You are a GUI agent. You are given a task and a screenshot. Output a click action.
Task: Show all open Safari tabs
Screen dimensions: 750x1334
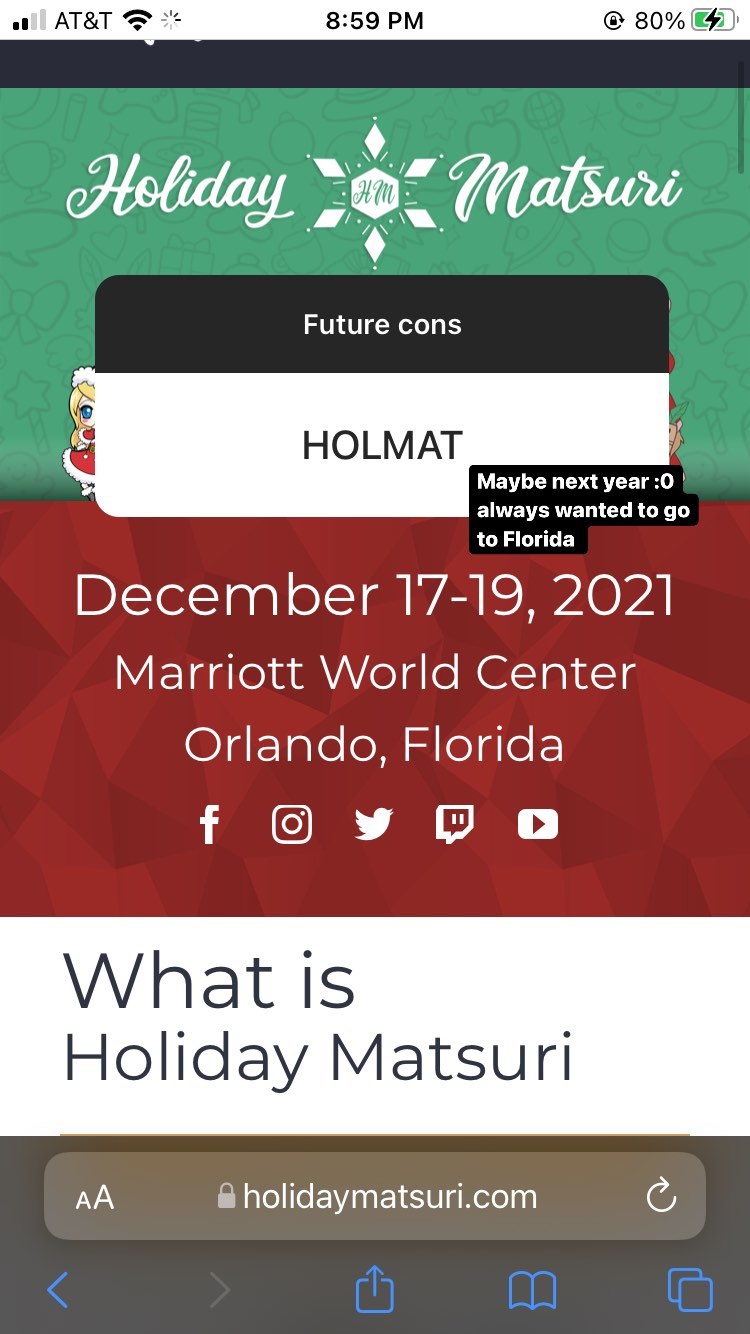coord(690,1290)
